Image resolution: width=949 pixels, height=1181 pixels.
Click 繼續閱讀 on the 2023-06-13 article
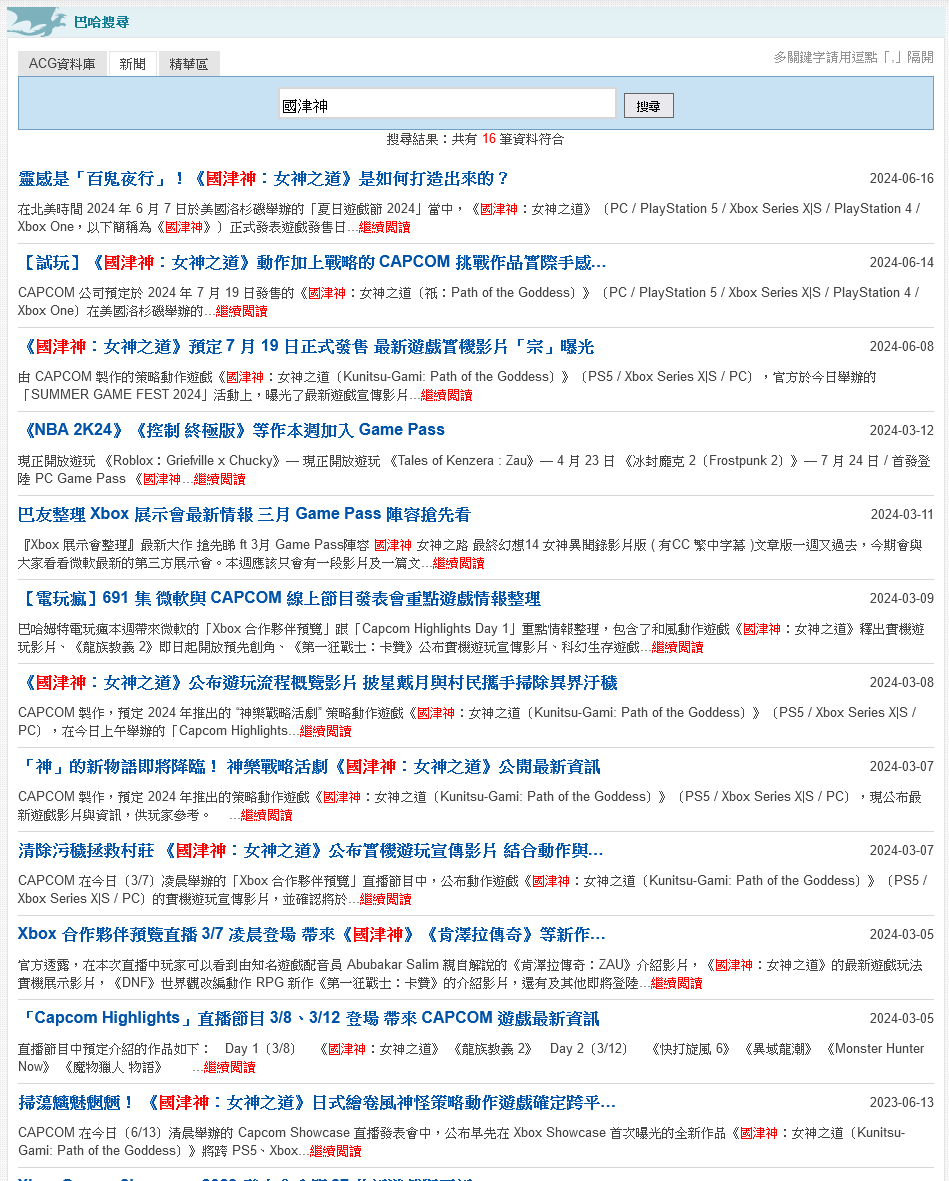coord(332,1150)
